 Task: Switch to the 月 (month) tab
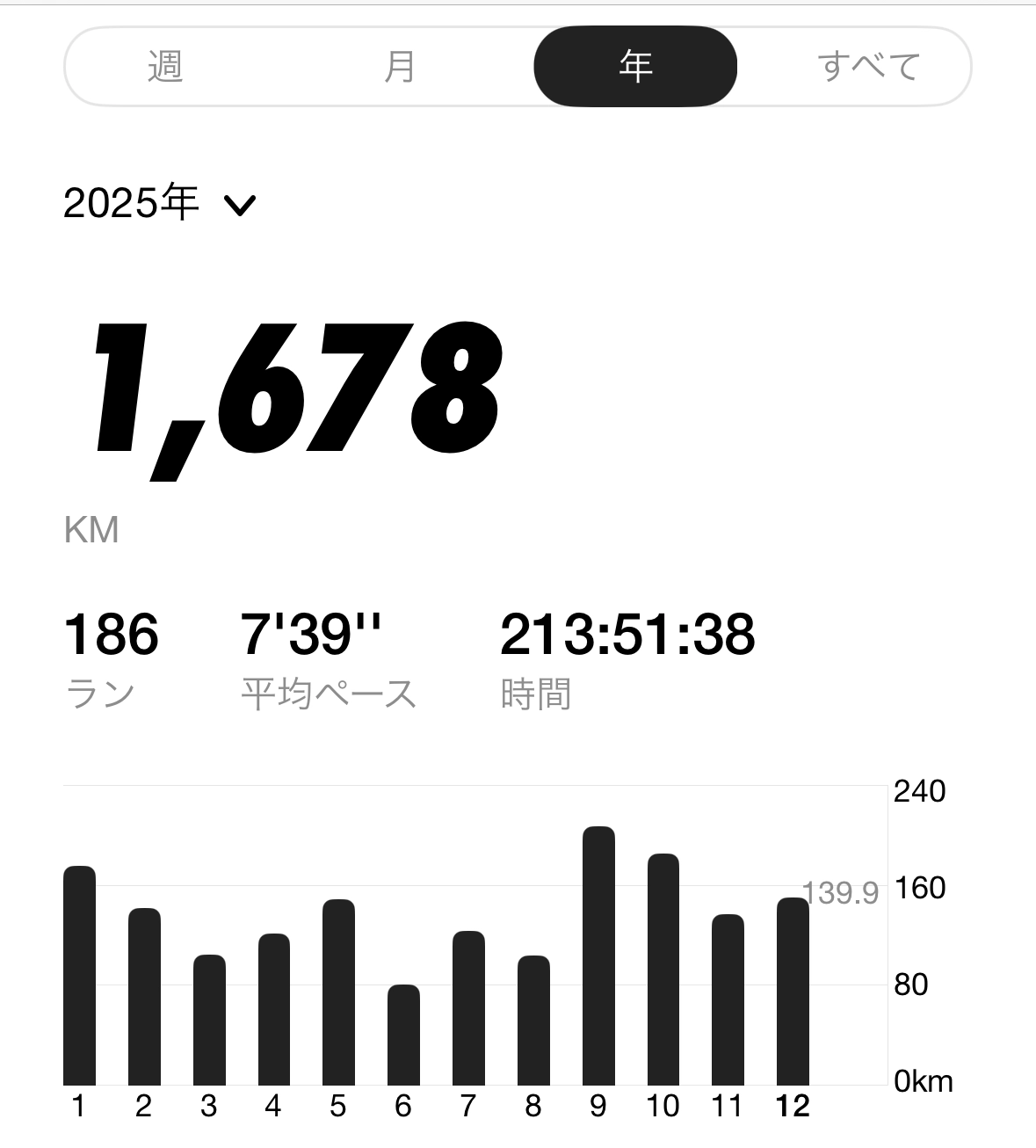[x=400, y=67]
